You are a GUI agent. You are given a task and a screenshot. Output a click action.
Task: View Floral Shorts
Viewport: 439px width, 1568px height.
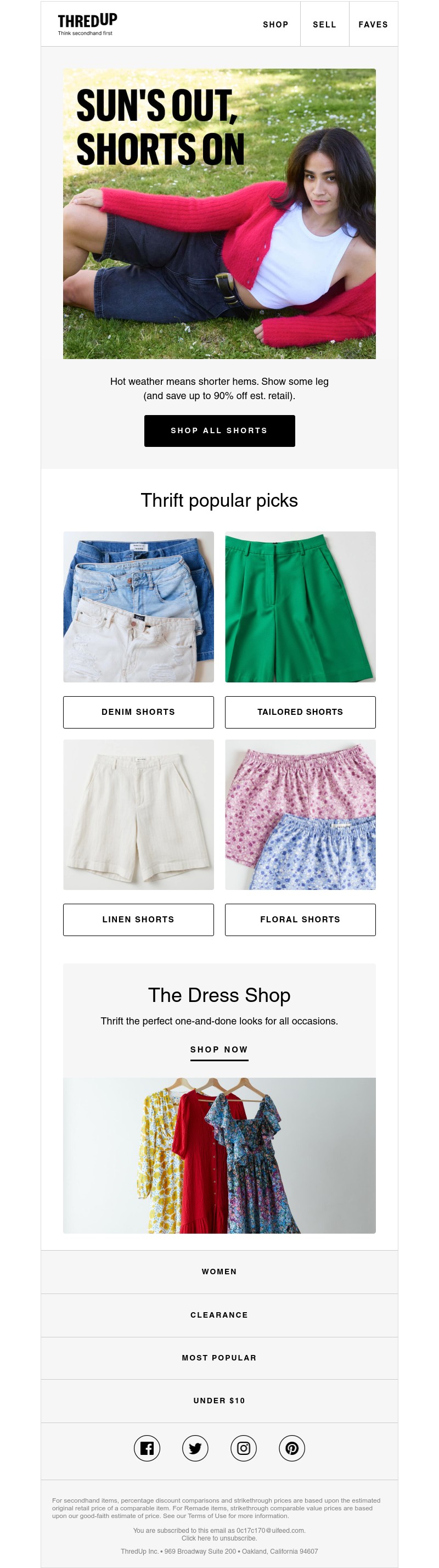point(300,919)
